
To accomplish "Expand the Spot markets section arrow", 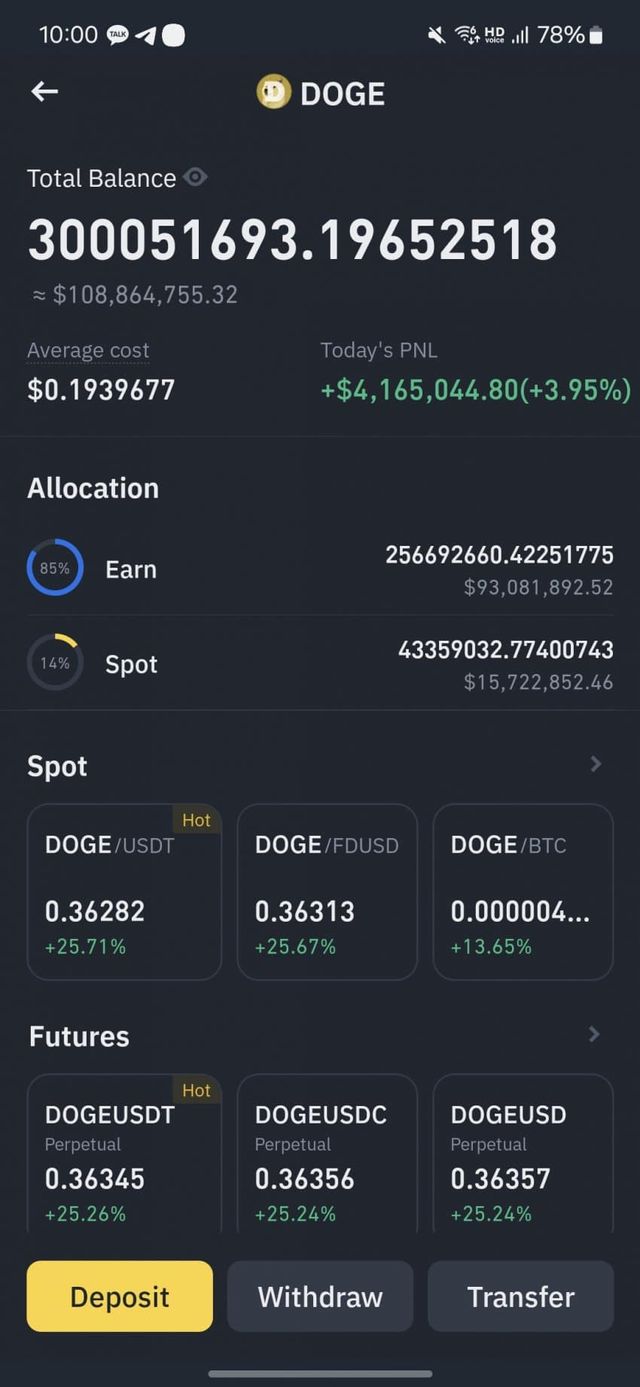I will click(x=595, y=765).
